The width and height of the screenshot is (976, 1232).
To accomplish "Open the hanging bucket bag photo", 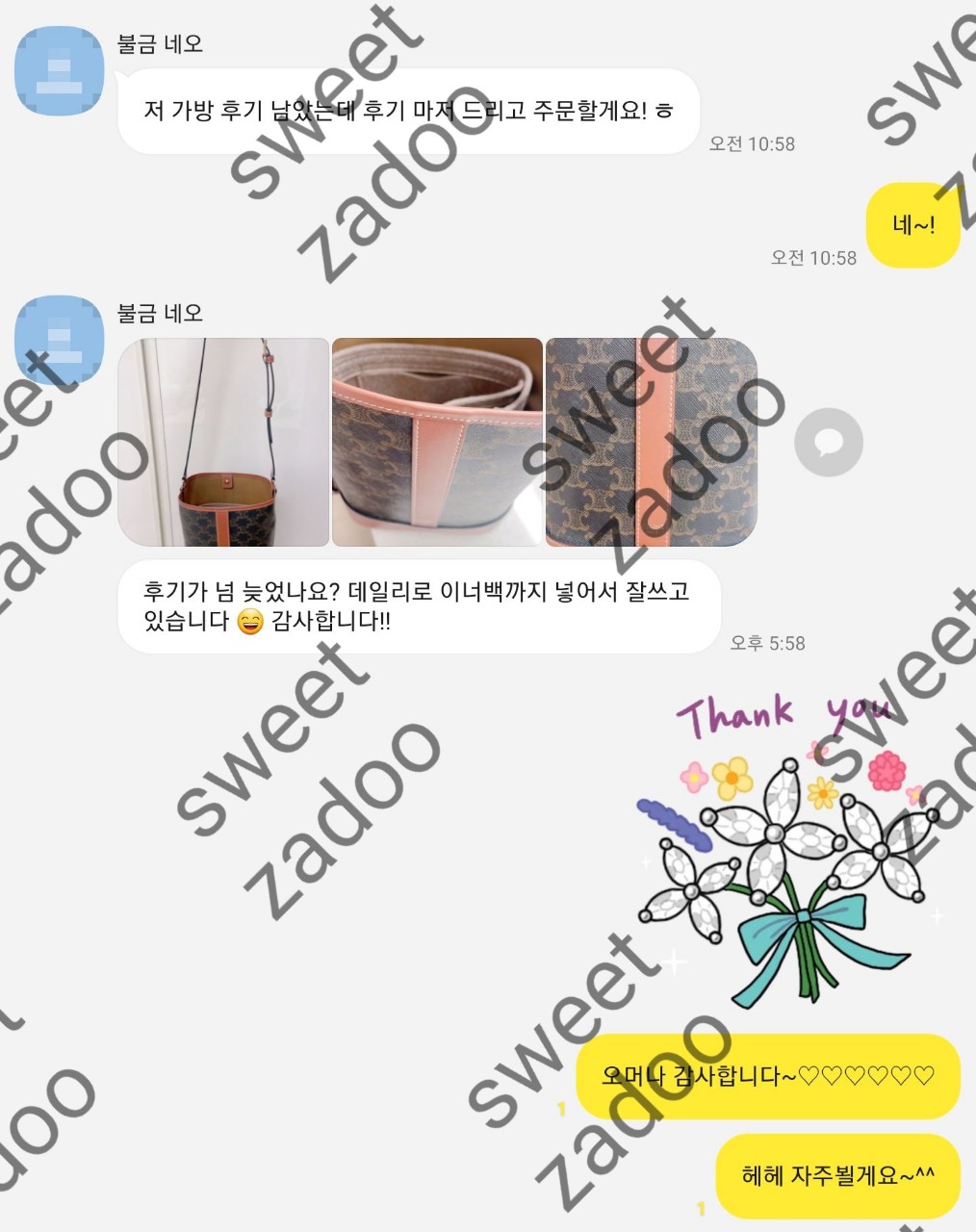I will pos(222,442).
